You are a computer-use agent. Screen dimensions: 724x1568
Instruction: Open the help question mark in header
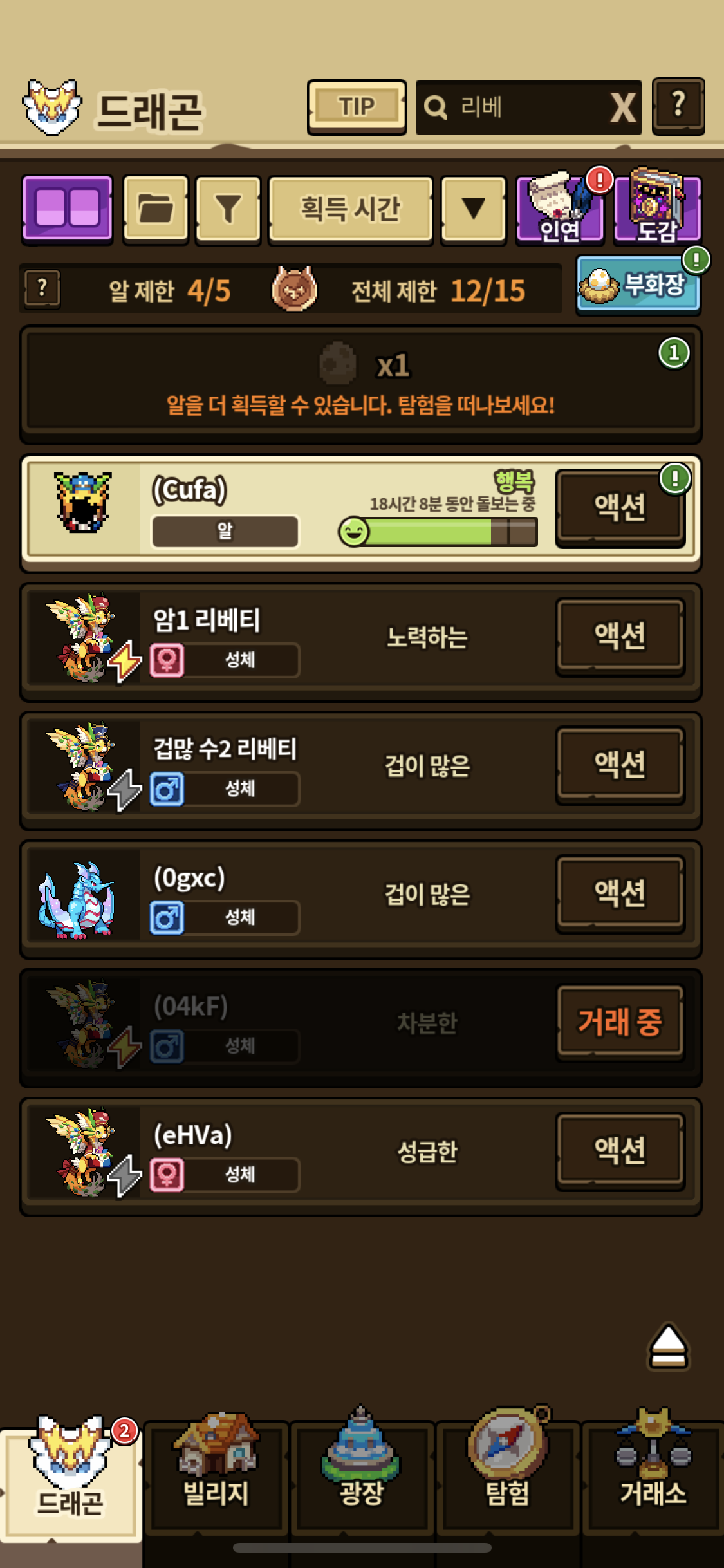tap(678, 106)
